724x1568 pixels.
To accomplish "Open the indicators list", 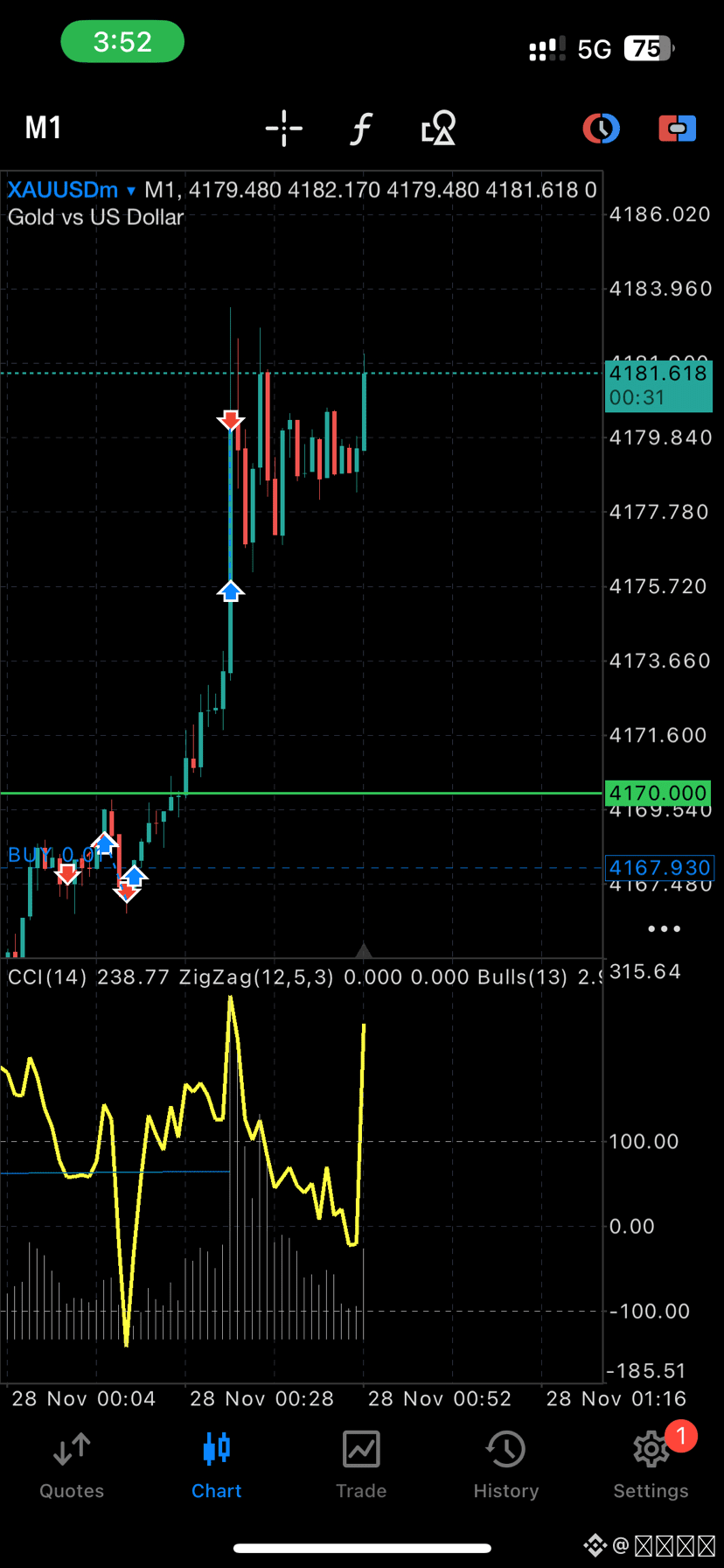I will tap(360, 129).
